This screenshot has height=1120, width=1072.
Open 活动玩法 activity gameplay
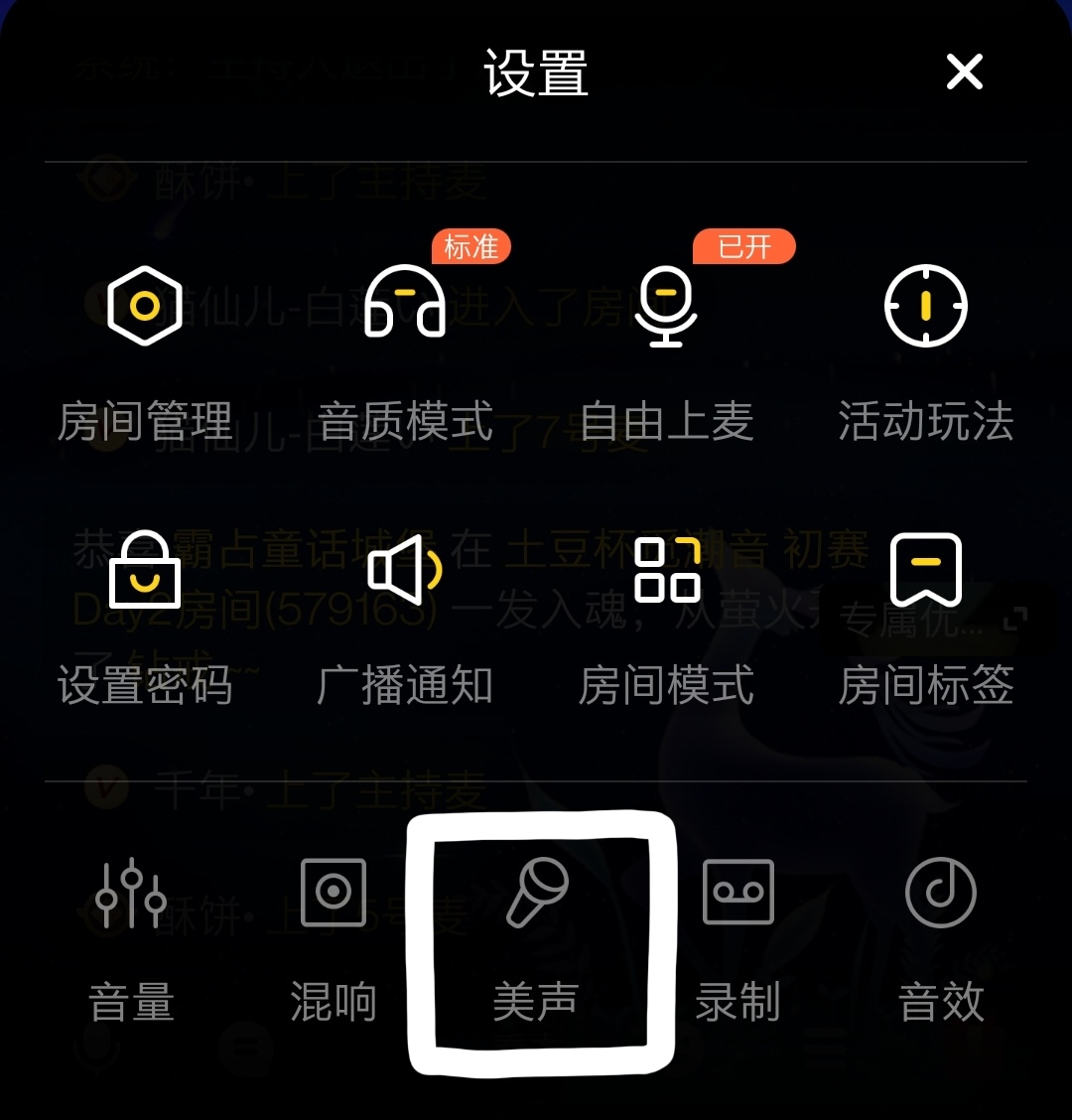(x=925, y=348)
